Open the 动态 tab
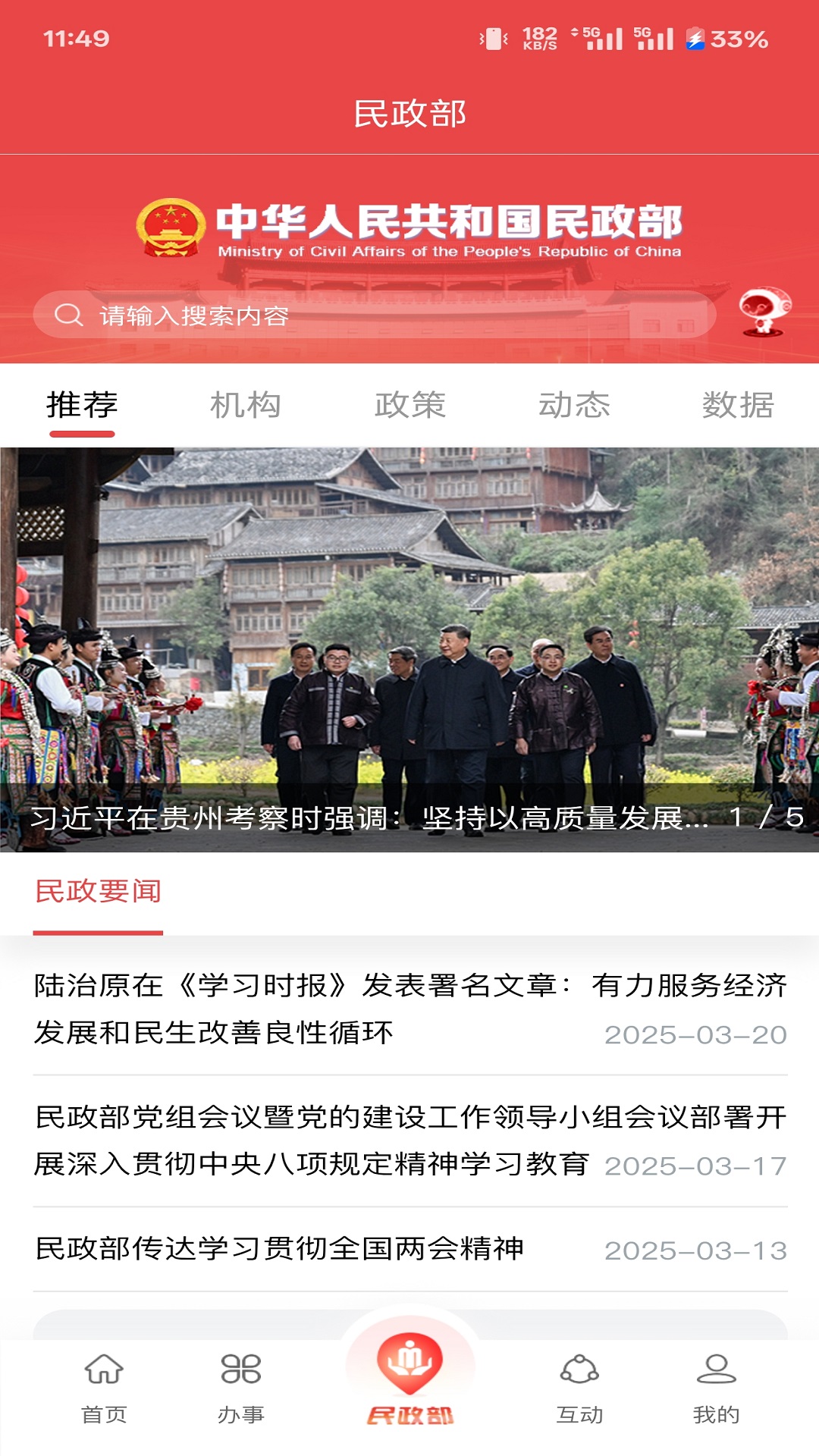Image resolution: width=819 pixels, height=1456 pixels. click(x=574, y=406)
